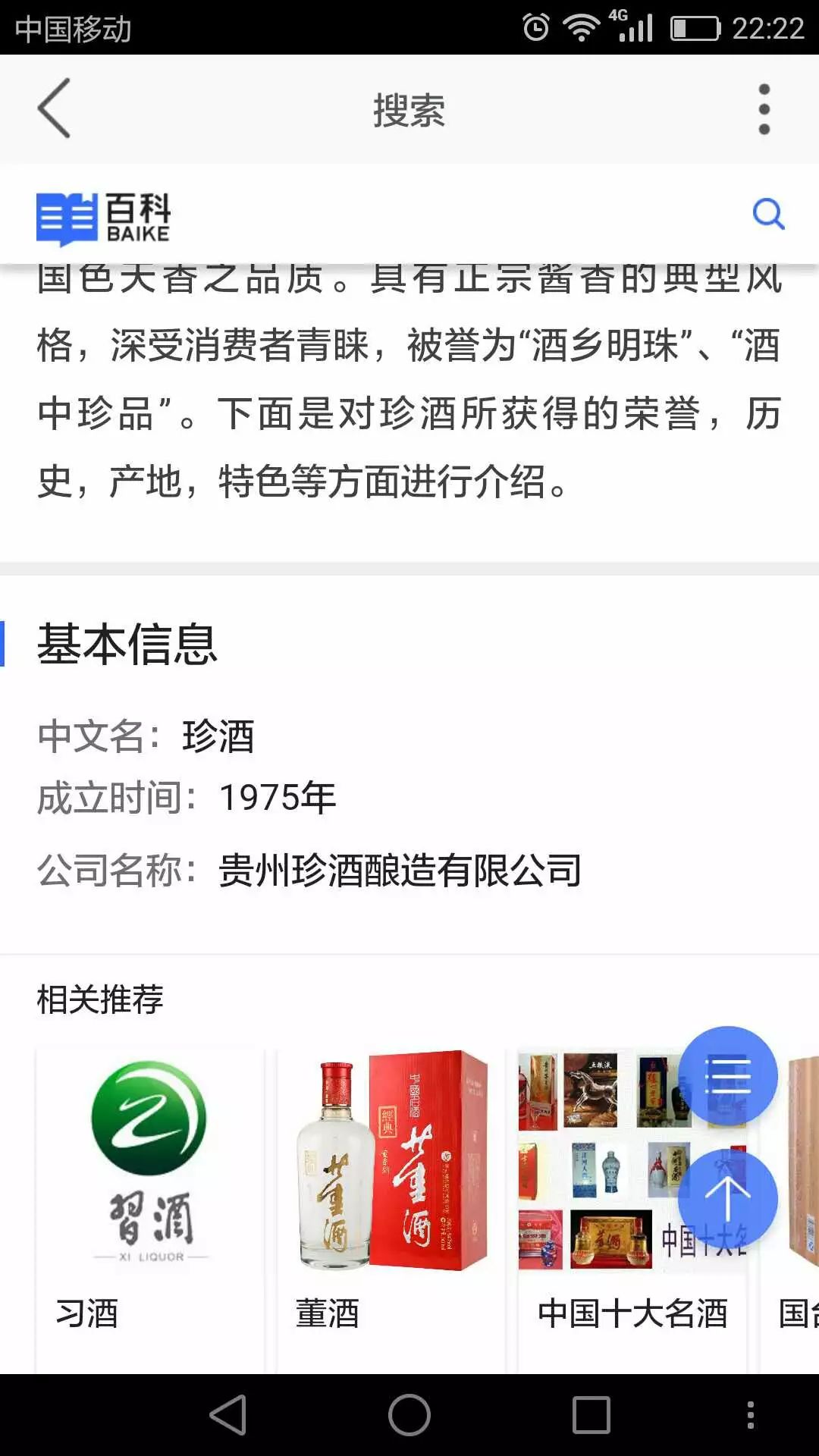Open recent apps from navigation bar
The width and height of the screenshot is (819, 1456).
click(x=591, y=1415)
